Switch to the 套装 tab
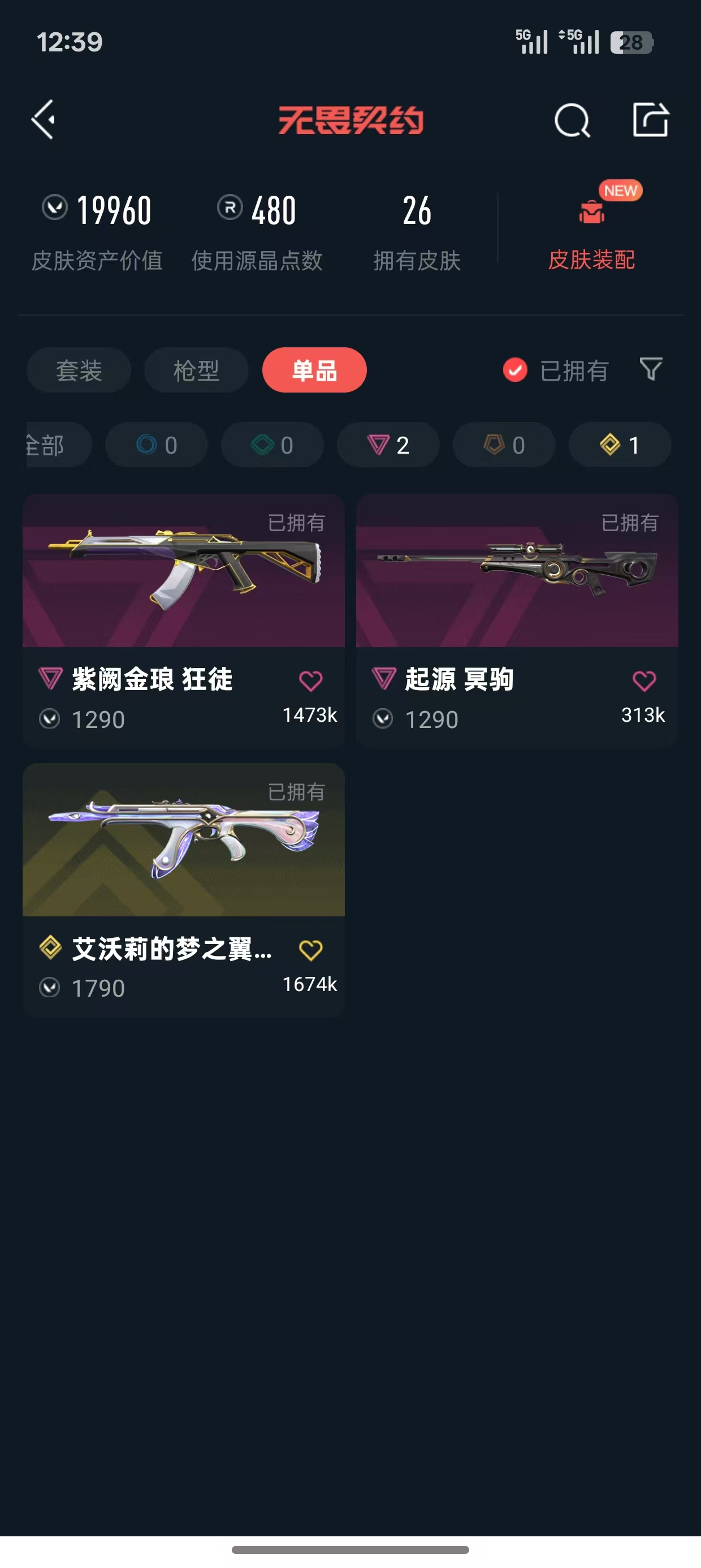The width and height of the screenshot is (701, 1568). click(x=79, y=370)
